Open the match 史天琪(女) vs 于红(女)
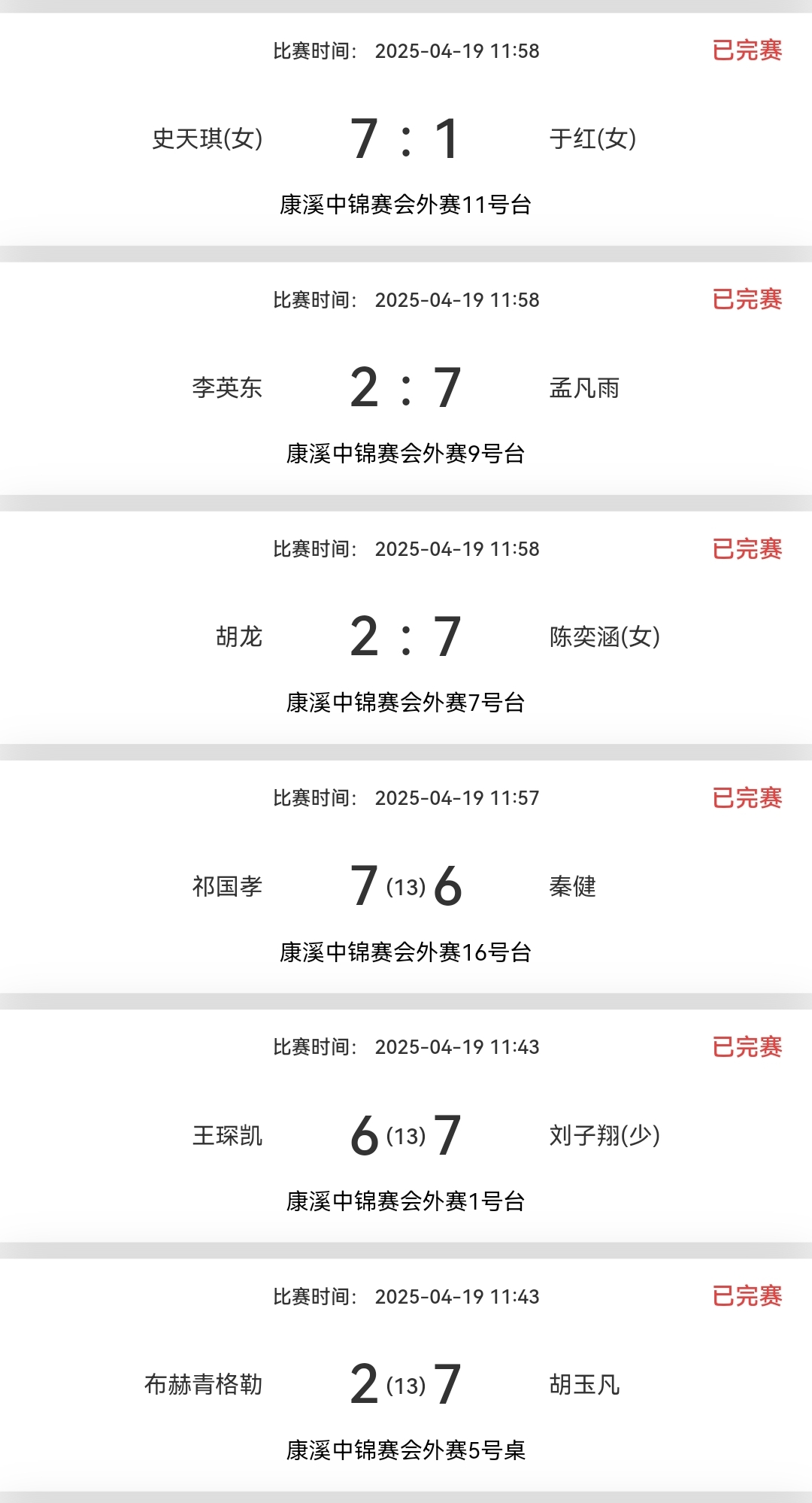The image size is (812, 1503). tap(406, 138)
